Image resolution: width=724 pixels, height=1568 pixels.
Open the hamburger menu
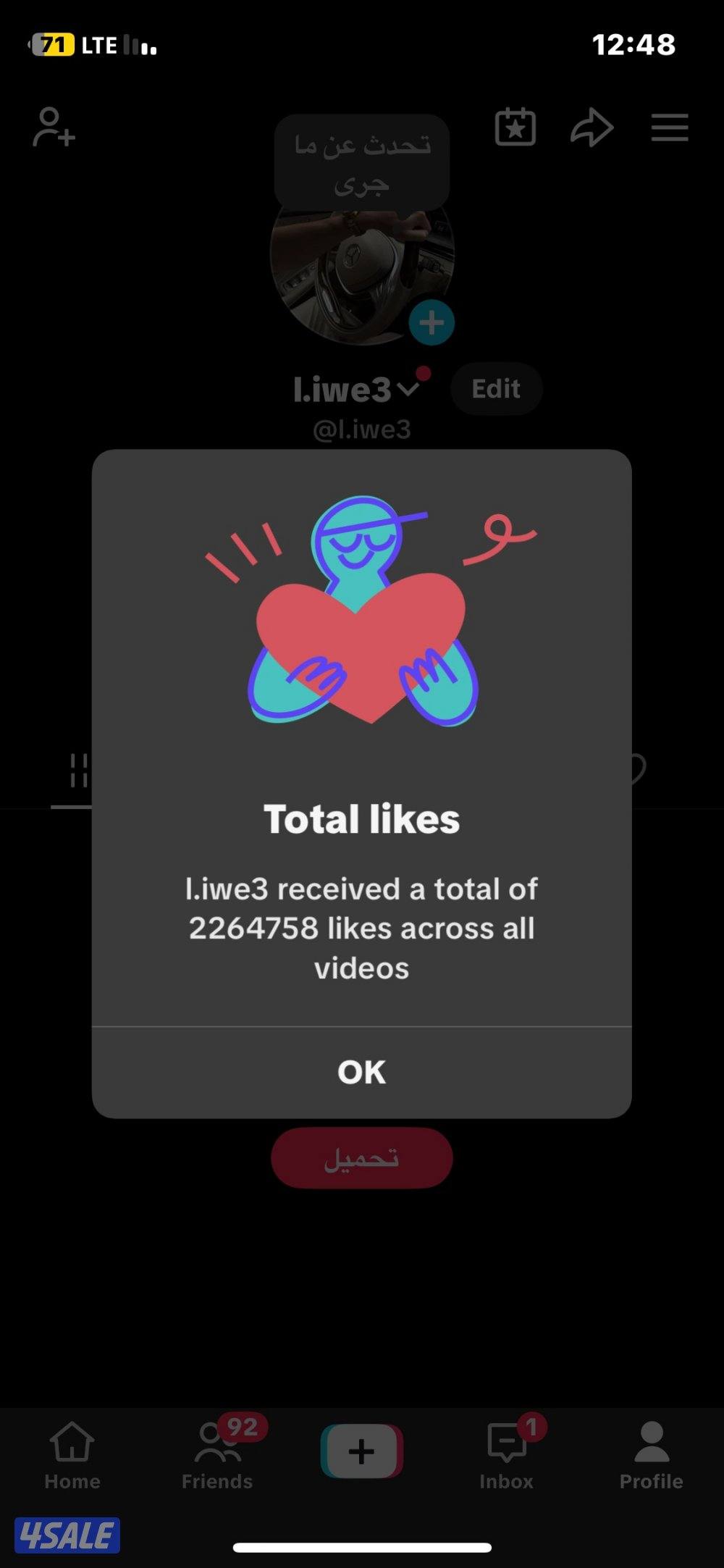coord(669,128)
